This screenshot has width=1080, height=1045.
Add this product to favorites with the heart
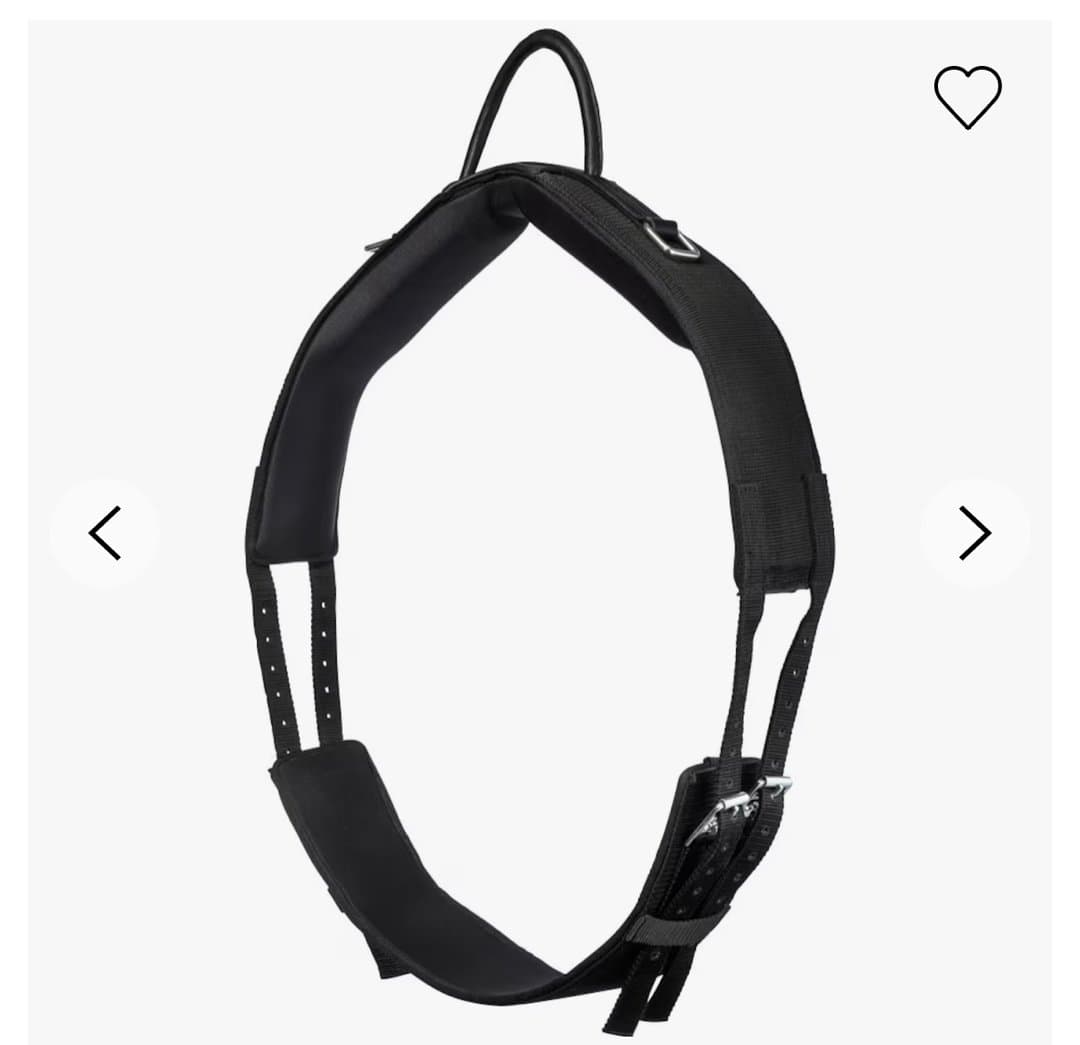pyautogui.click(x=967, y=97)
